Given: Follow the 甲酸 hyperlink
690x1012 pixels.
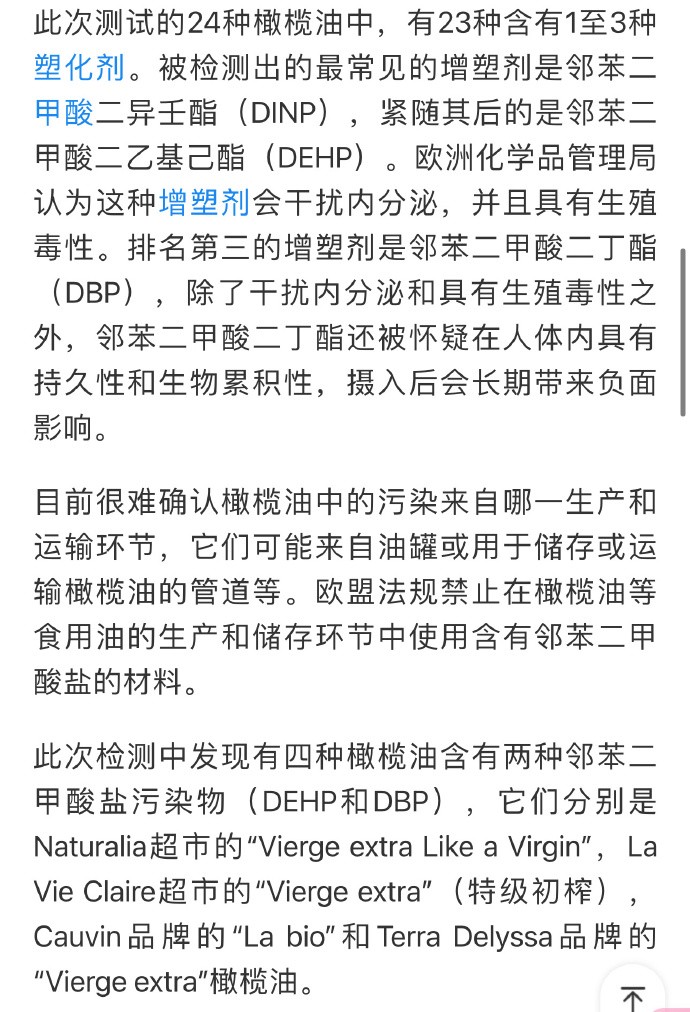Looking at the screenshot, I should pos(64,113).
